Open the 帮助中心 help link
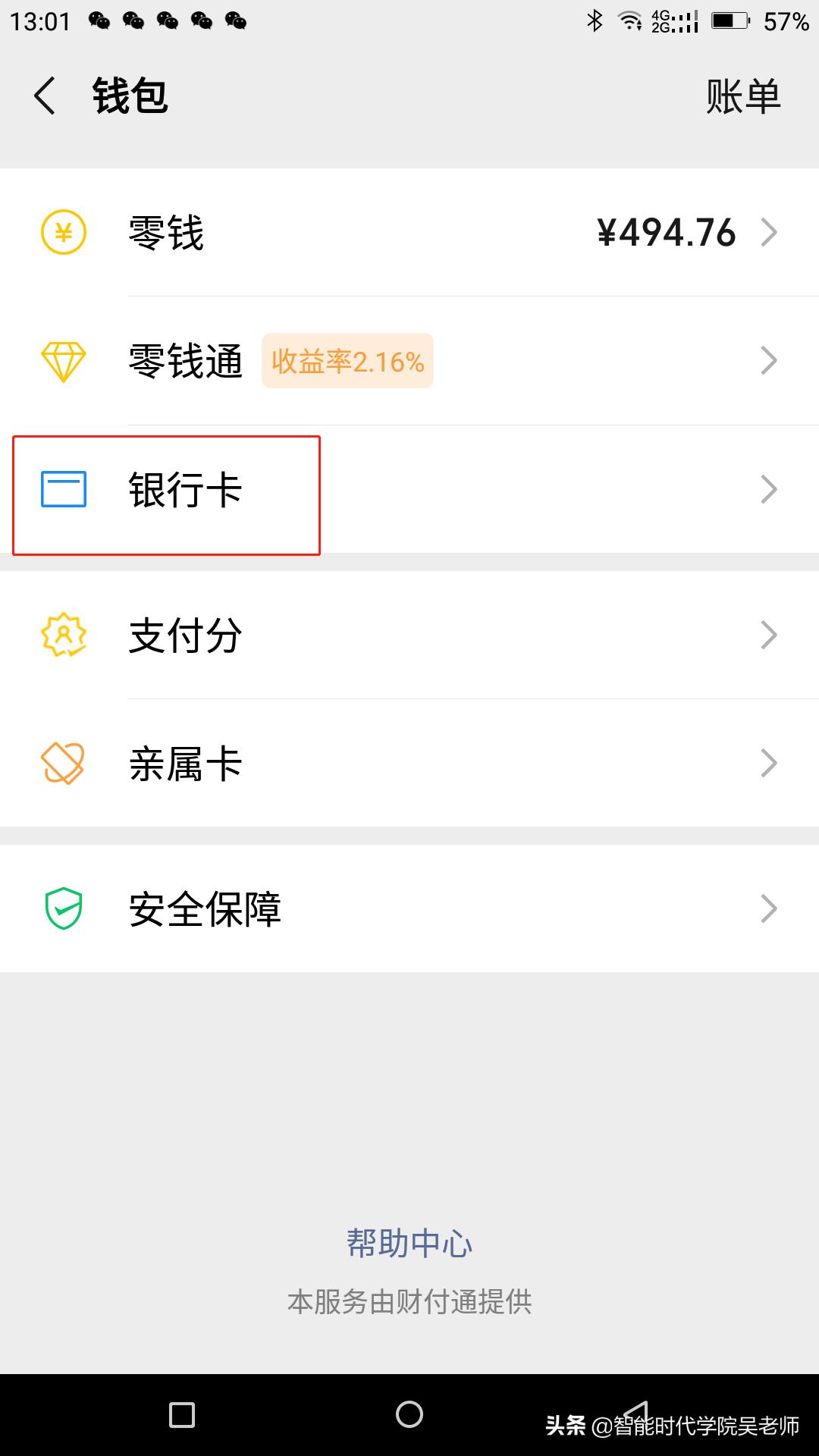 (x=409, y=1242)
